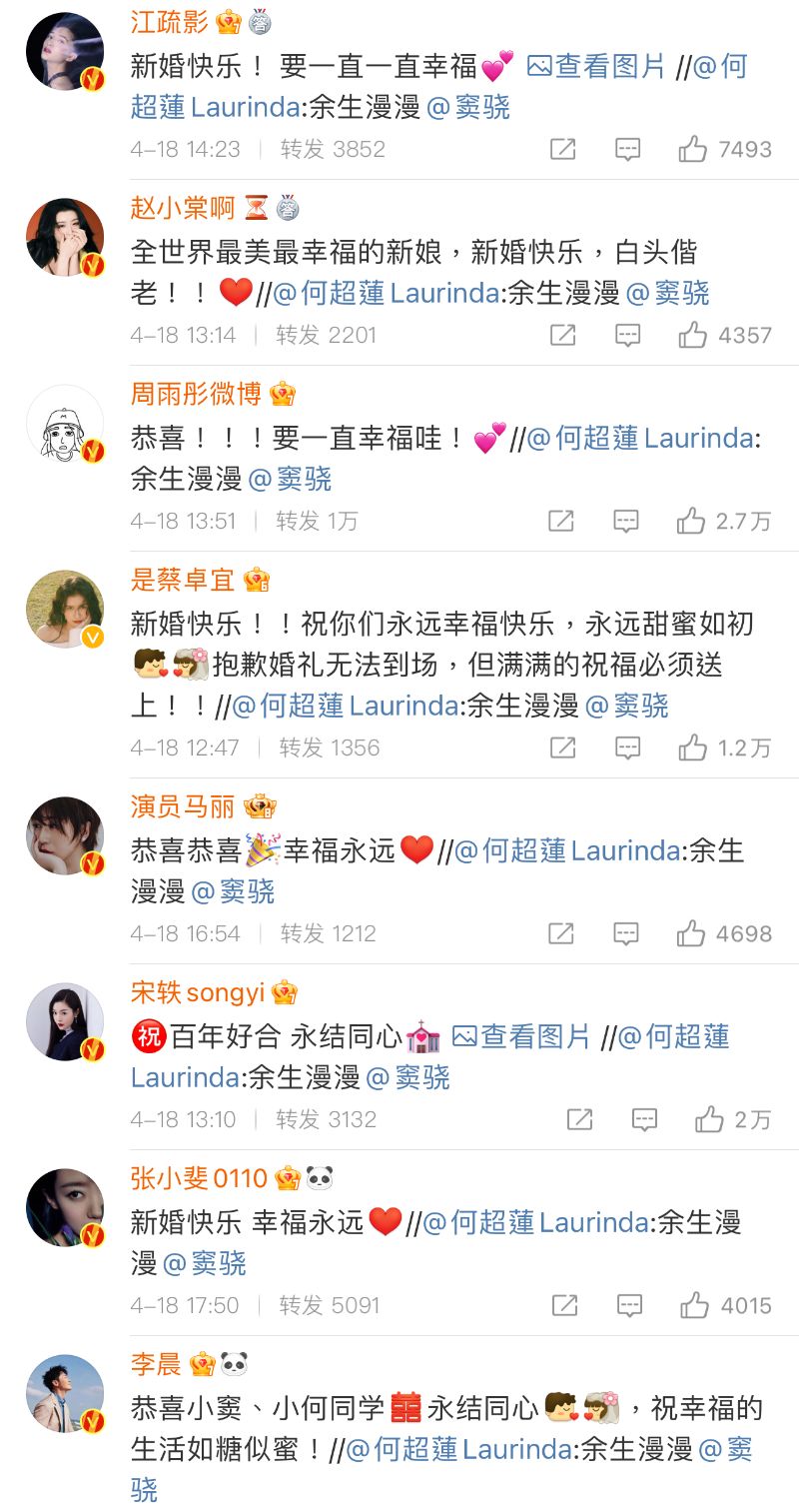
Task: Like 江疏影's repost
Action: pos(693,150)
